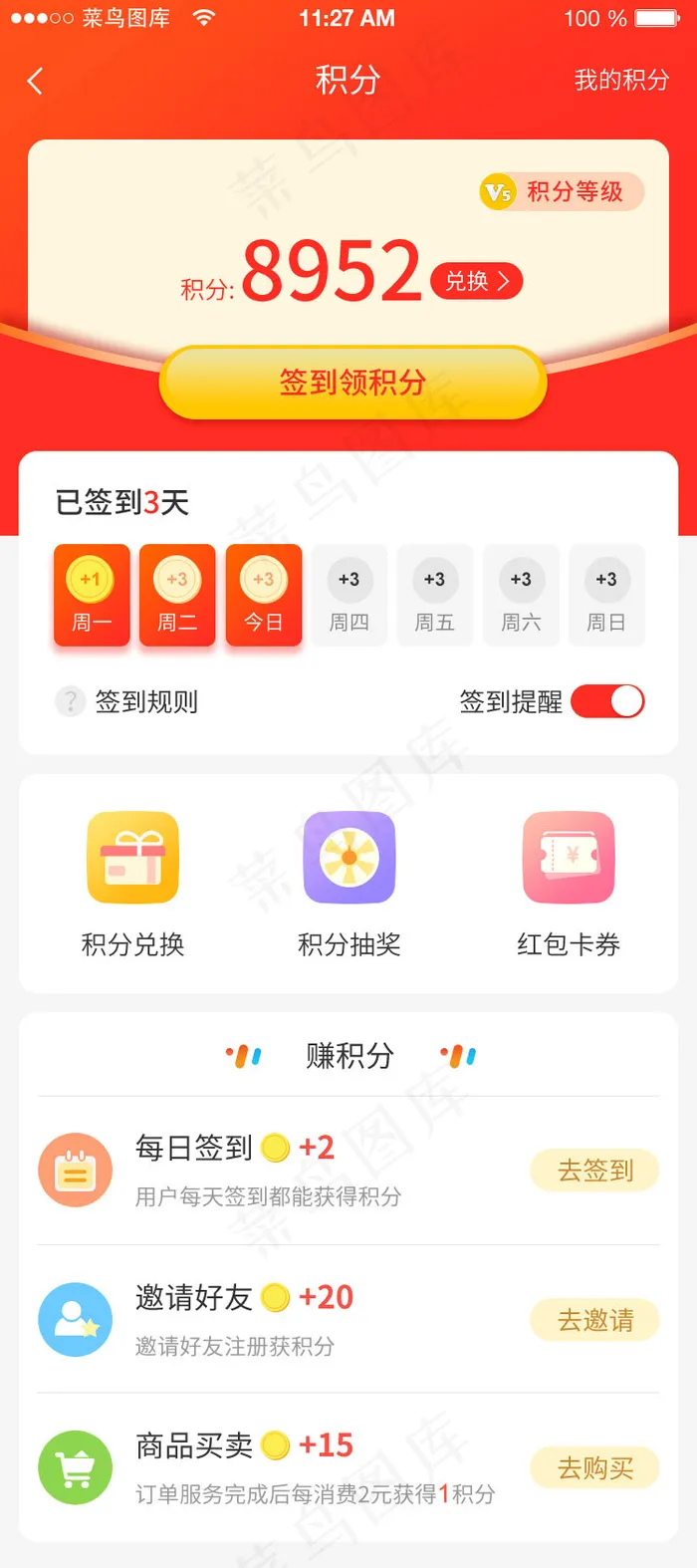Open the 积分等级 badge
Image resolution: width=697 pixels, height=1568 pixels.
click(x=562, y=191)
